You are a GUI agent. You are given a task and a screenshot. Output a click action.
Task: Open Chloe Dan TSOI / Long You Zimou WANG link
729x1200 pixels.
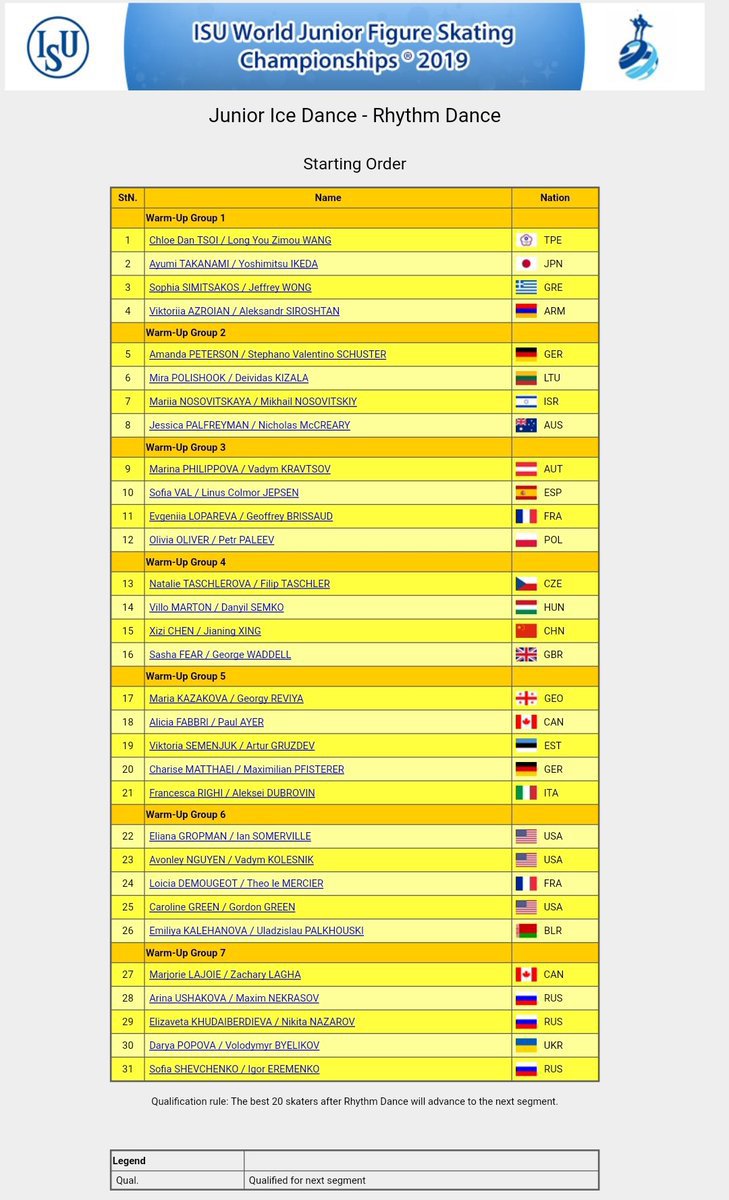(x=240, y=240)
